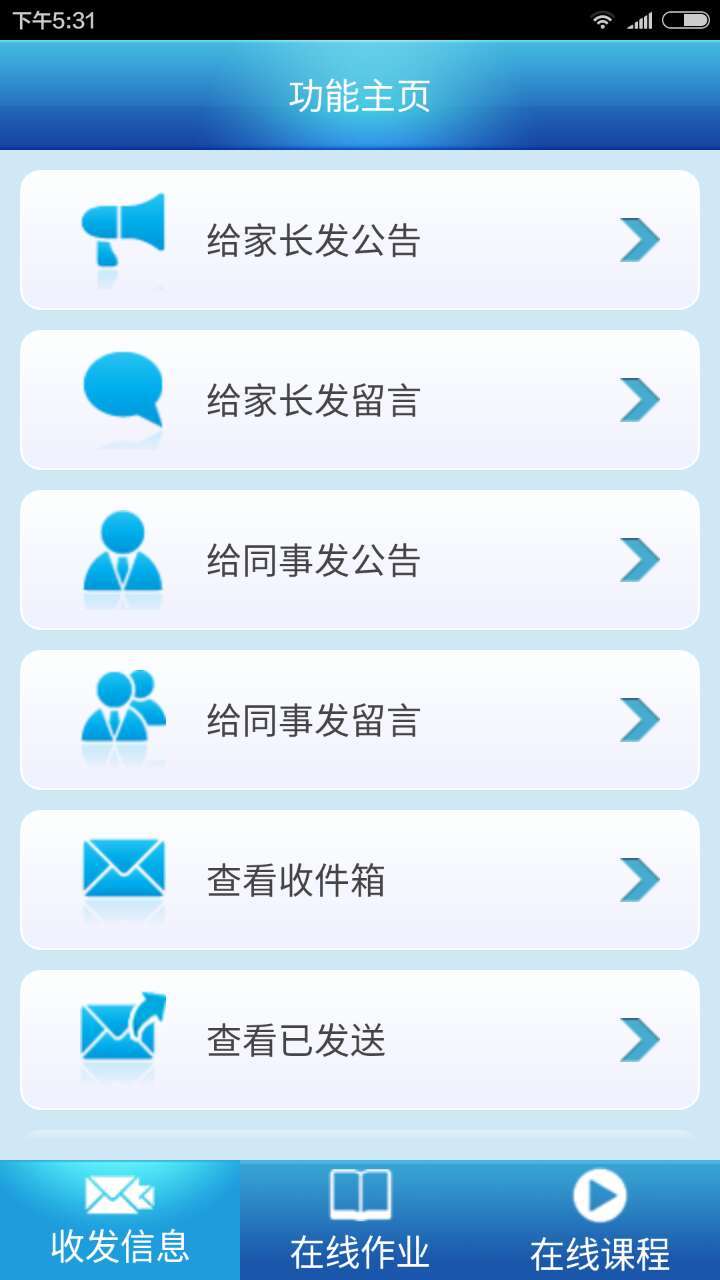Screen dimensions: 720x1280
Task: Expand the arrow on 给同事发公告
Action: pyautogui.click(x=638, y=559)
